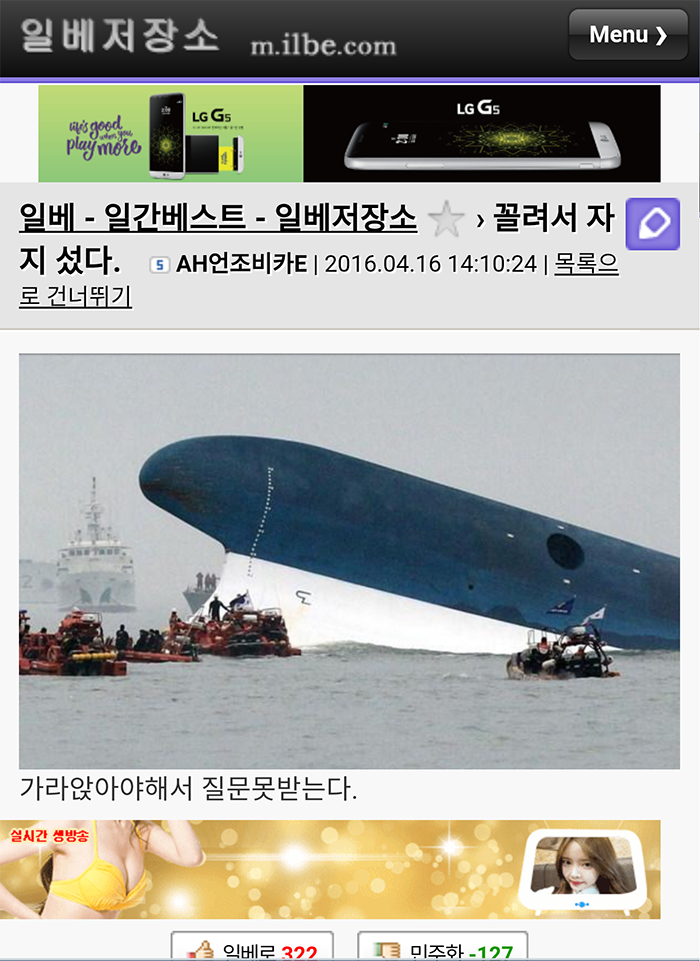Downvote the post with 민주화
The width and height of the screenshot is (700, 961).
(x=442, y=950)
